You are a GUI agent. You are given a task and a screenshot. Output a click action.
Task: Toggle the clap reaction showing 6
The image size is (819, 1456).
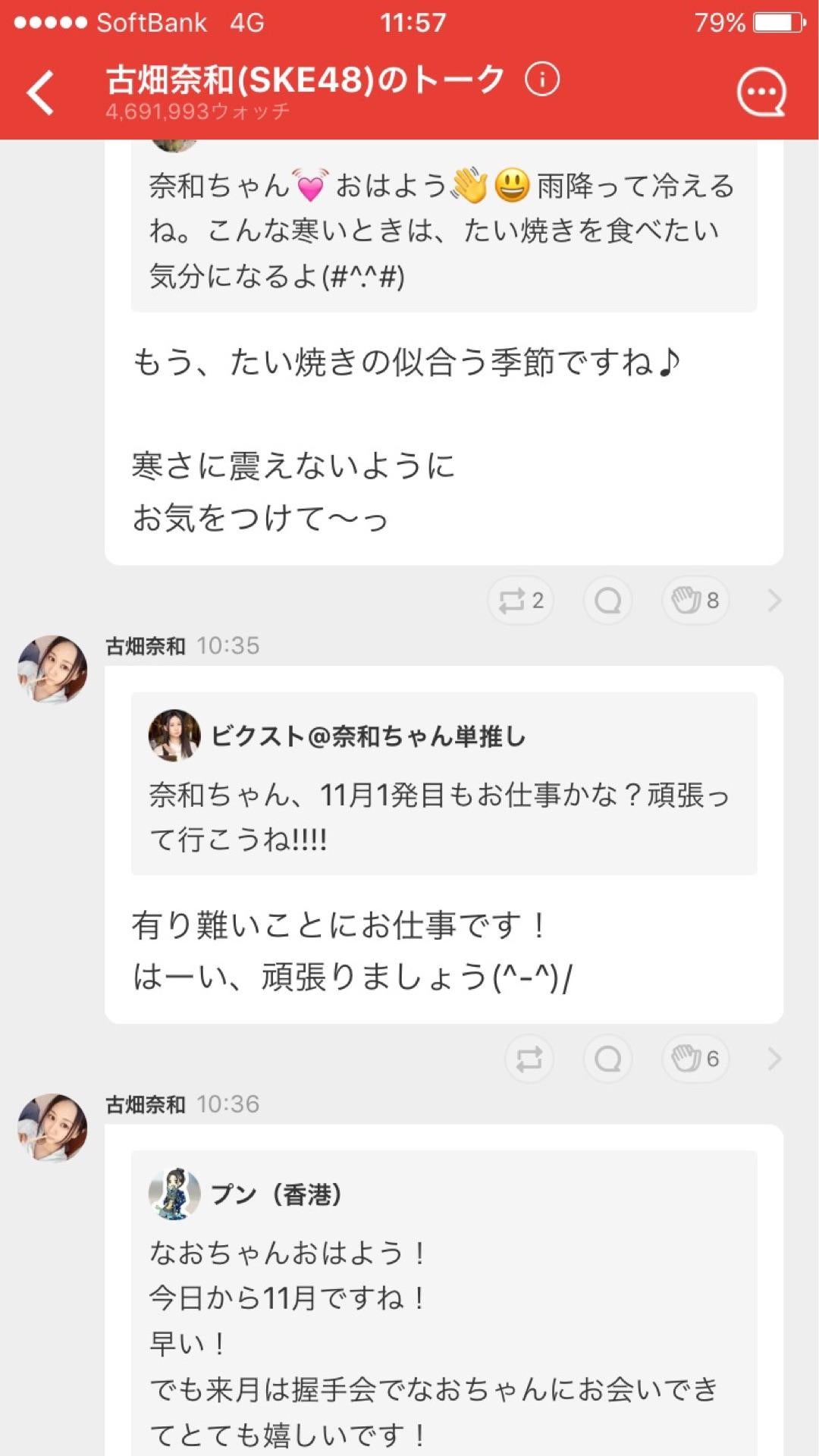coord(695,1059)
